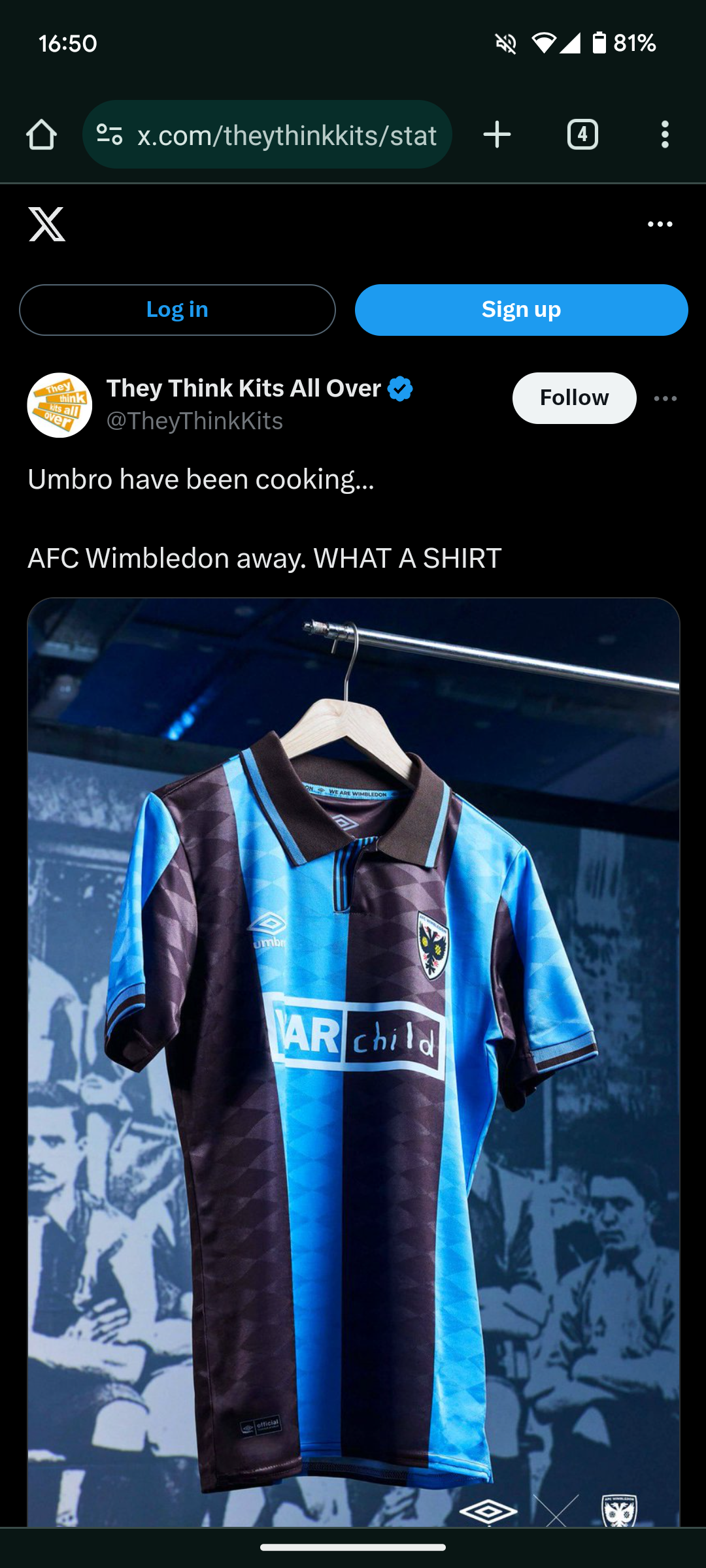Open the browser overflow menu

(665, 135)
